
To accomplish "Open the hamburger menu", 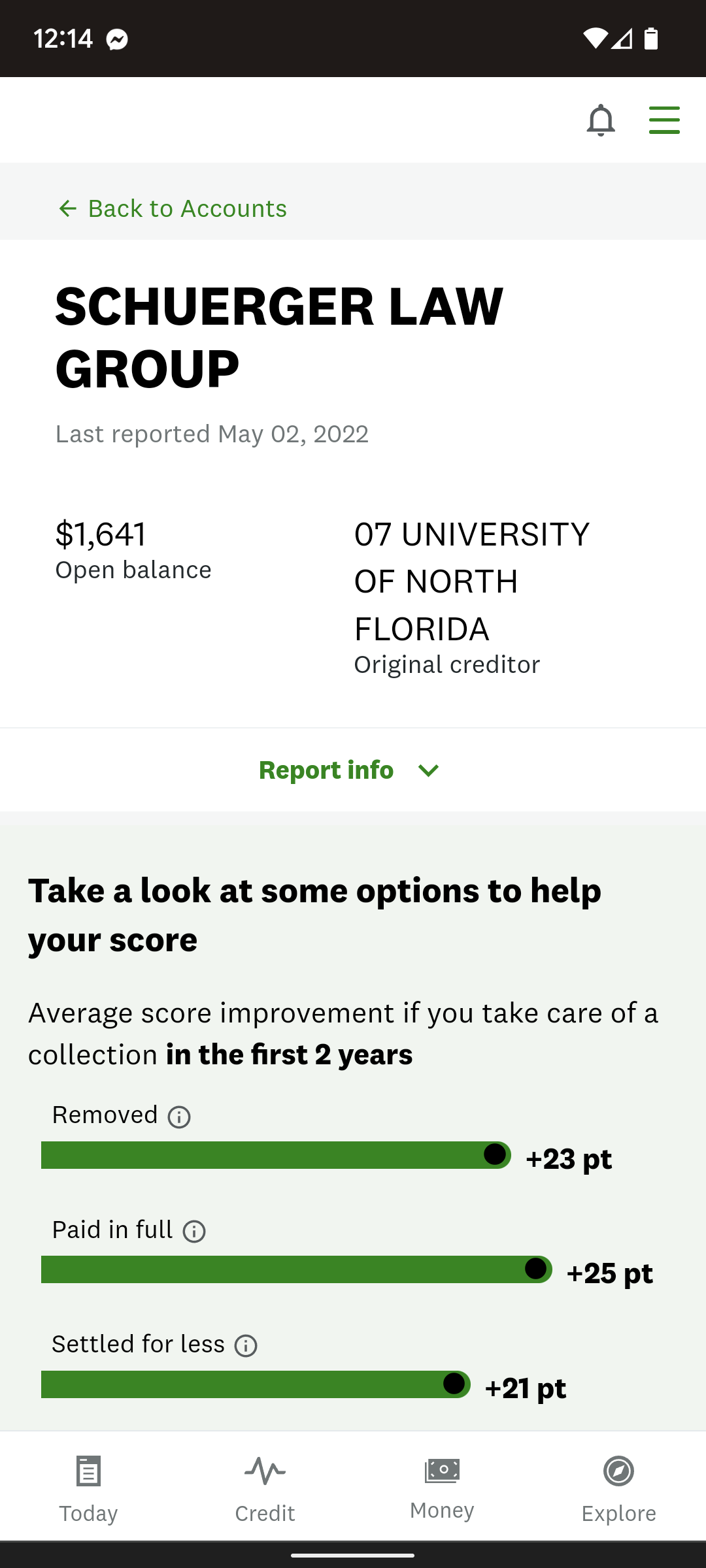I will 664,120.
